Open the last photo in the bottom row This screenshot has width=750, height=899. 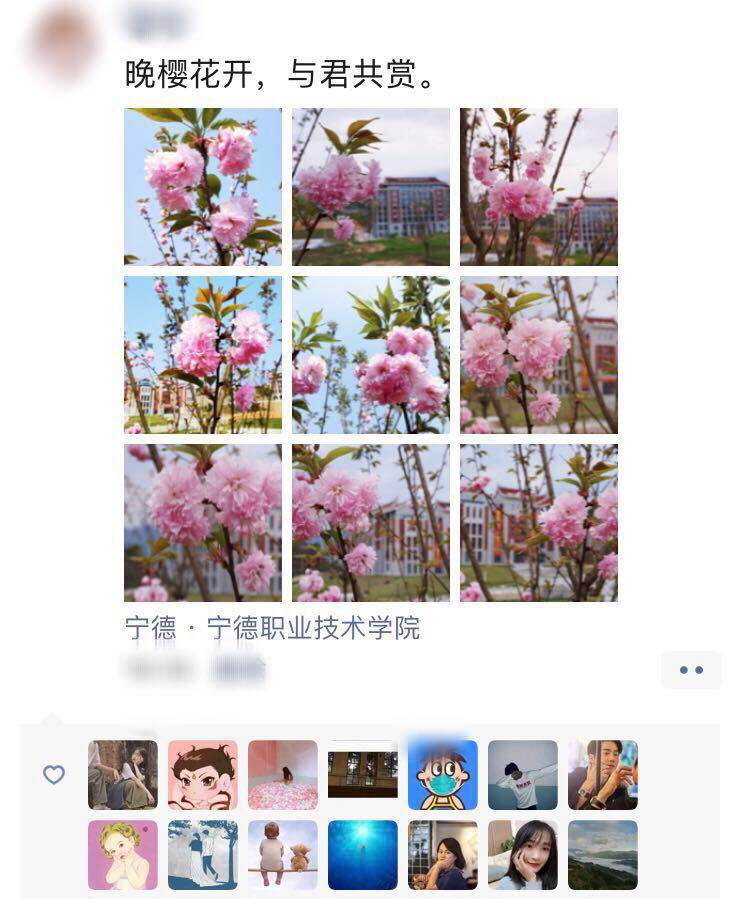coord(539,523)
